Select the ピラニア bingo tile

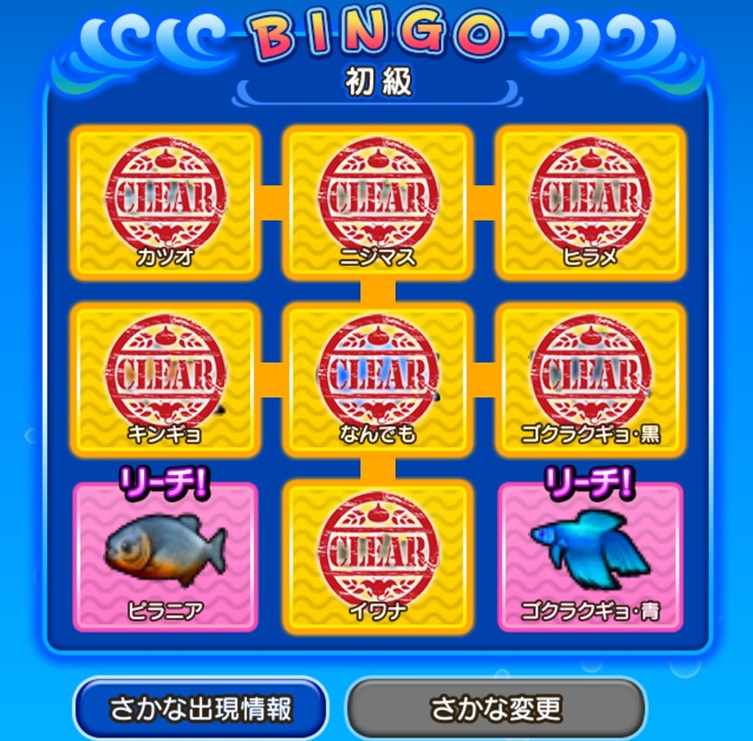coord(166,557)
